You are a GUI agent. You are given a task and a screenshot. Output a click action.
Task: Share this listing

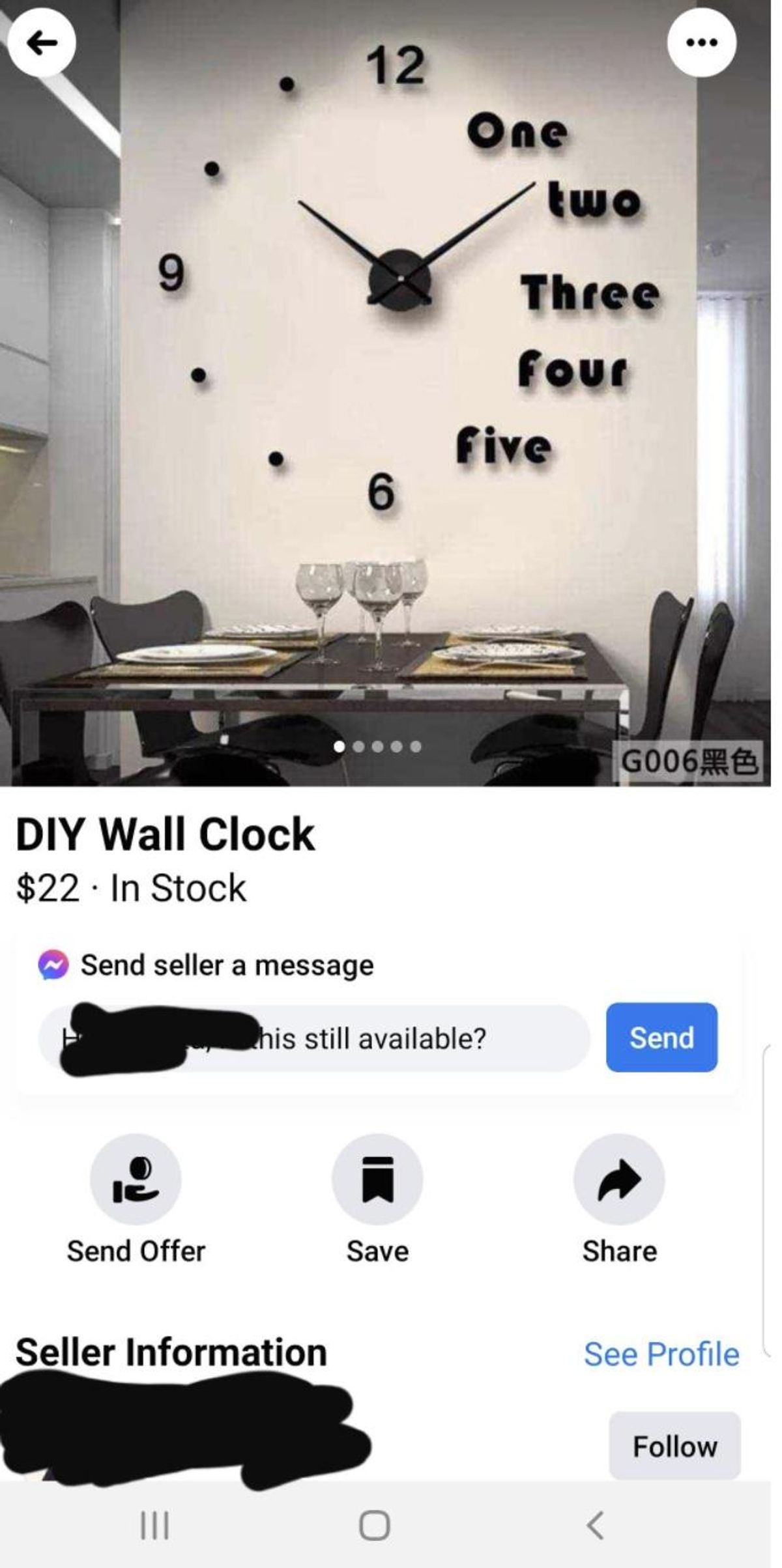tap(619, 1180)
